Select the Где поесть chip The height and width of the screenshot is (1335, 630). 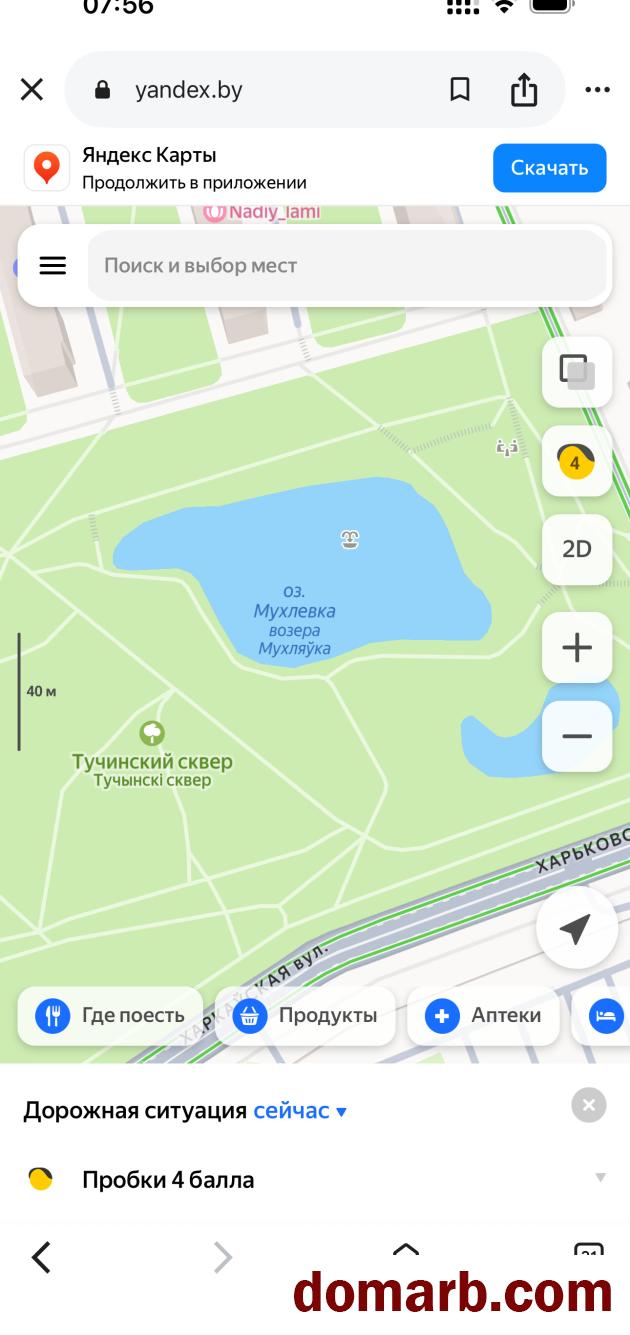110,1016
